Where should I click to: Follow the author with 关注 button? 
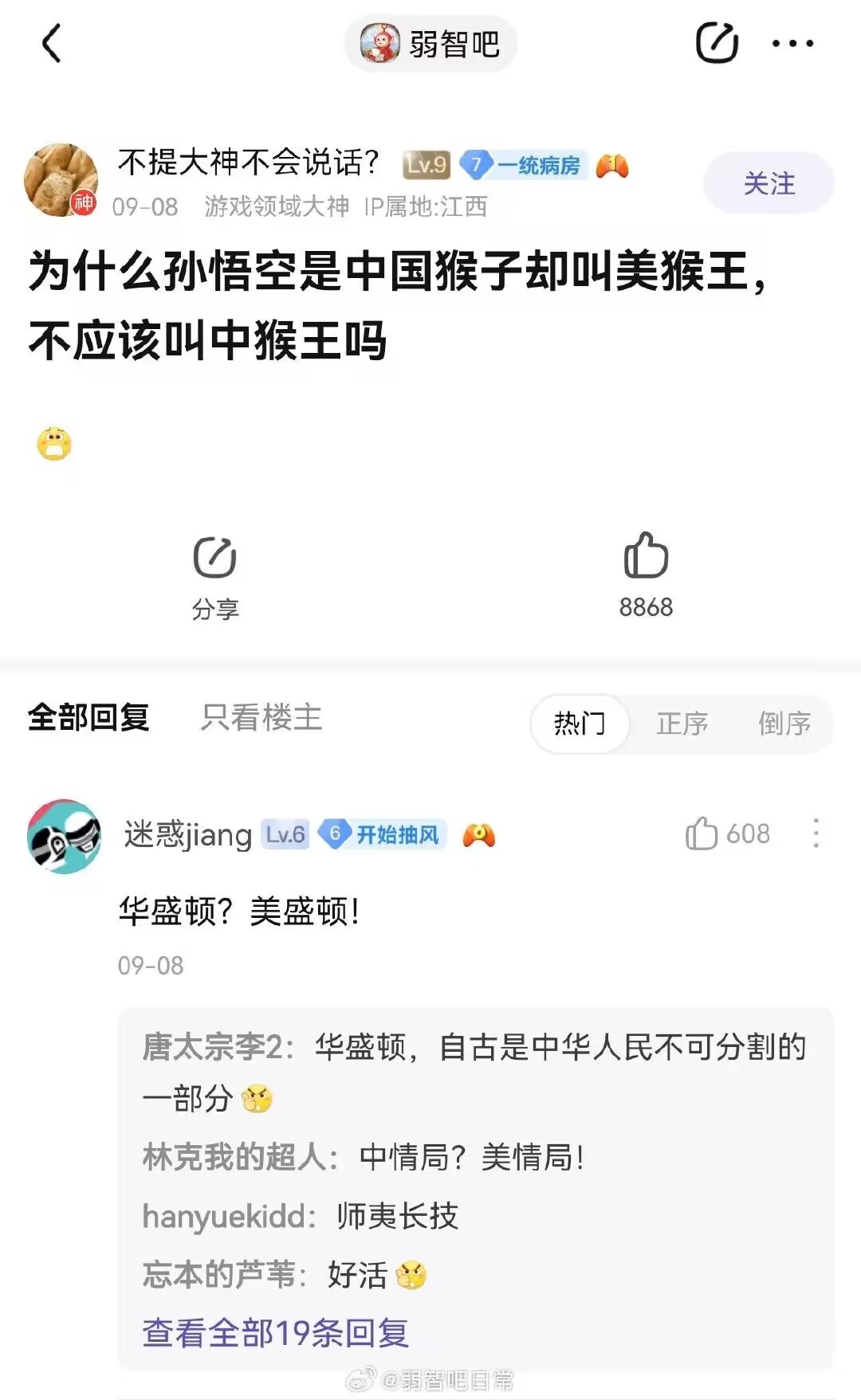[769, 183]
